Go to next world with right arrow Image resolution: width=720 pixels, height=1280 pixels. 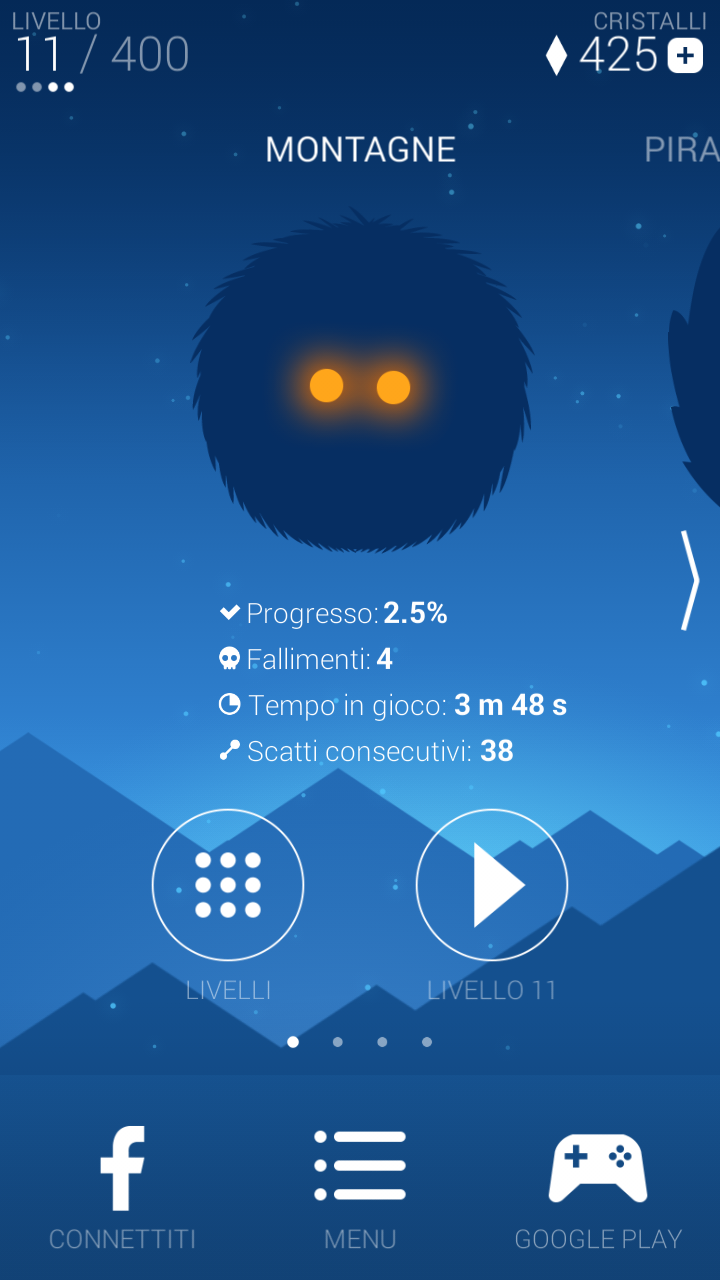click(x=689, y=581)
